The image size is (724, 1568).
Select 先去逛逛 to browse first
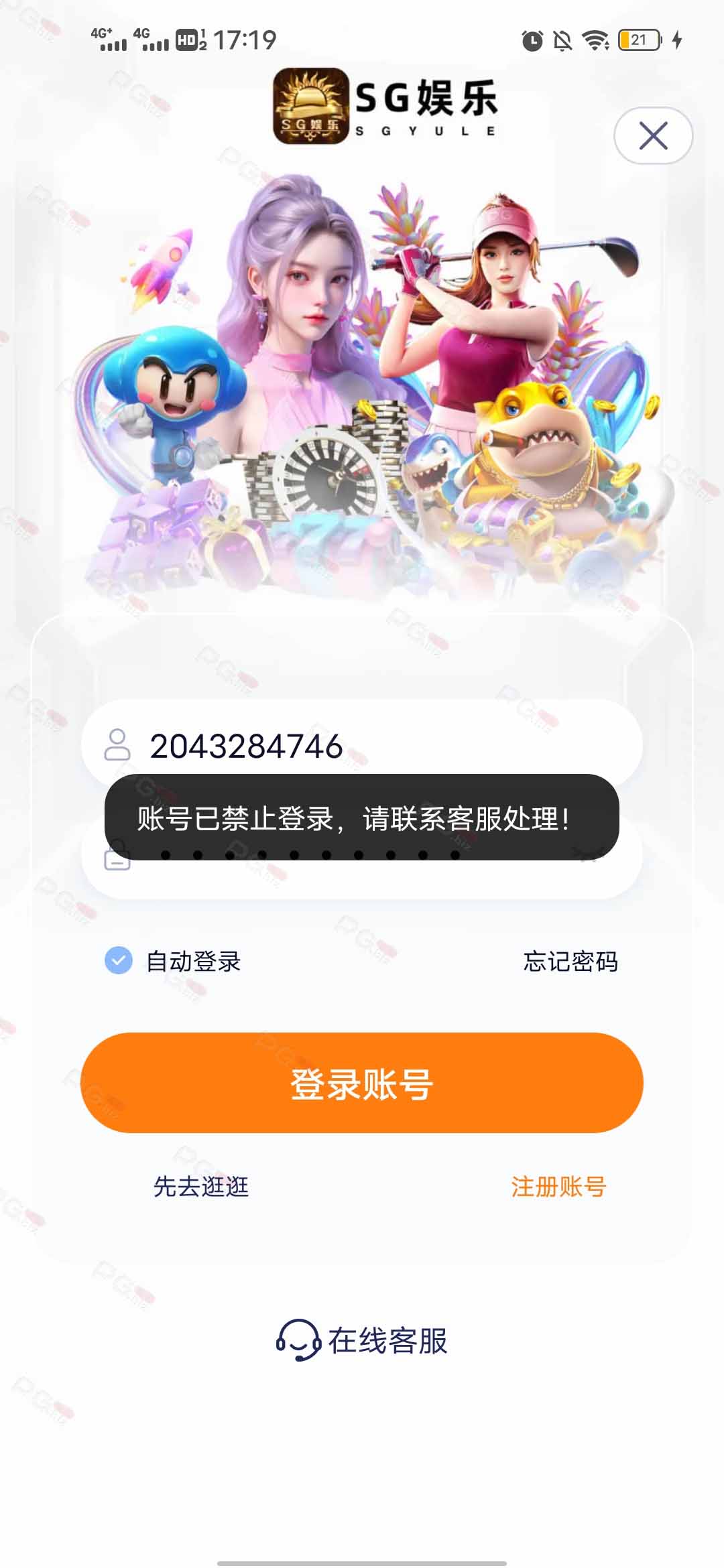[x=201, y=1186]
